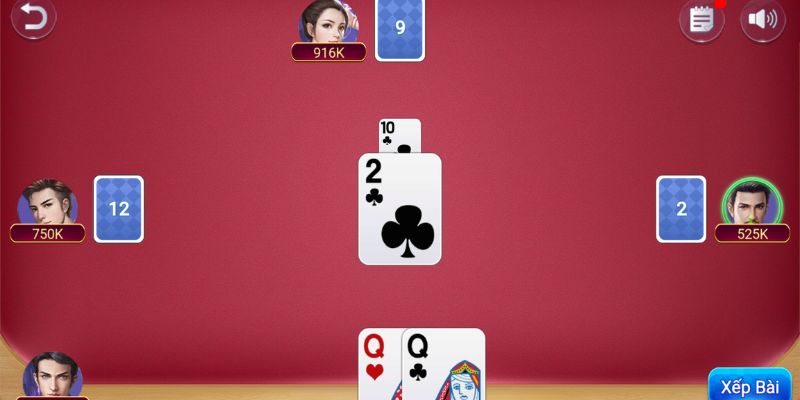
Task: View profile of player with 750K
Action: [47, 204]
